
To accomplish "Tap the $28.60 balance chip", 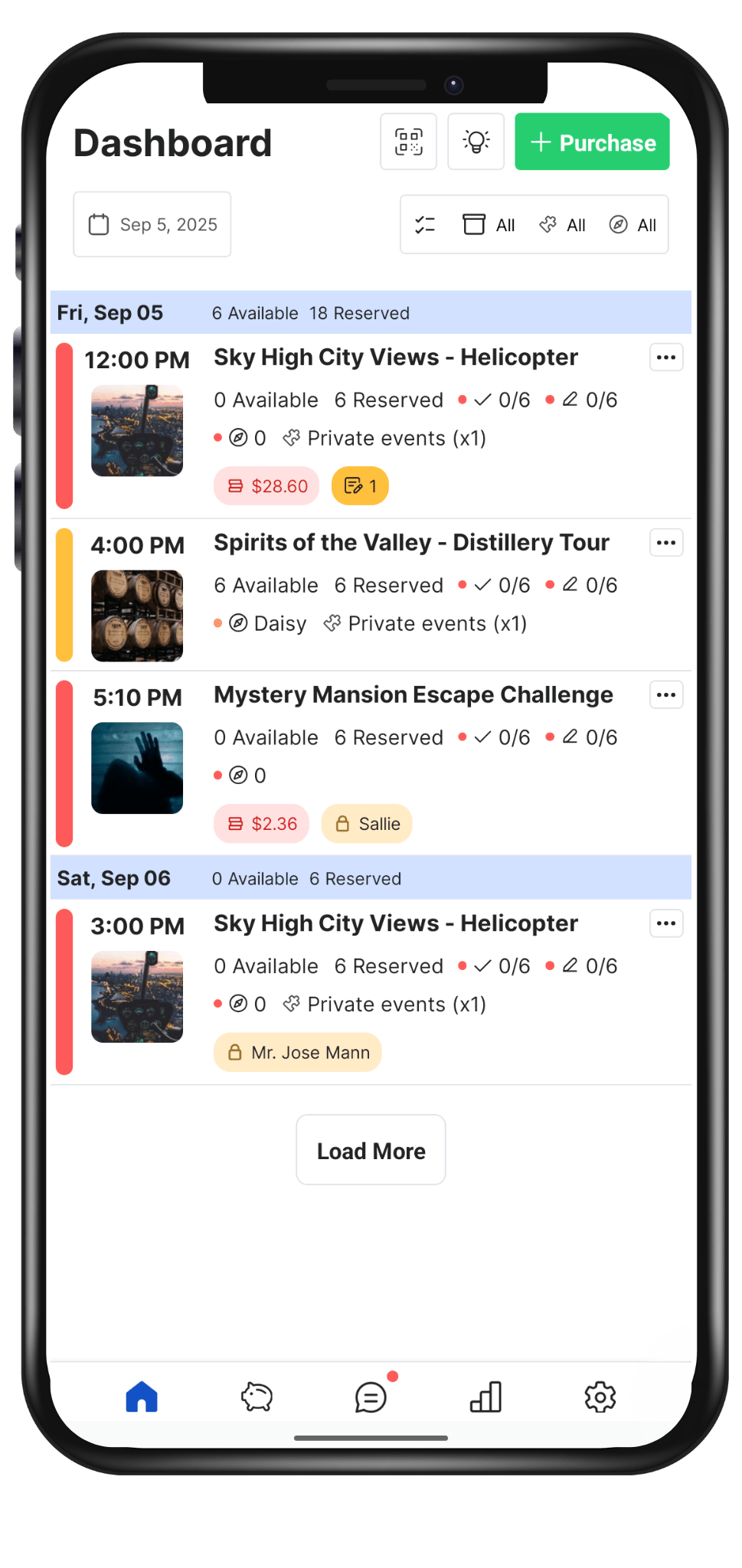I will 266,486.
